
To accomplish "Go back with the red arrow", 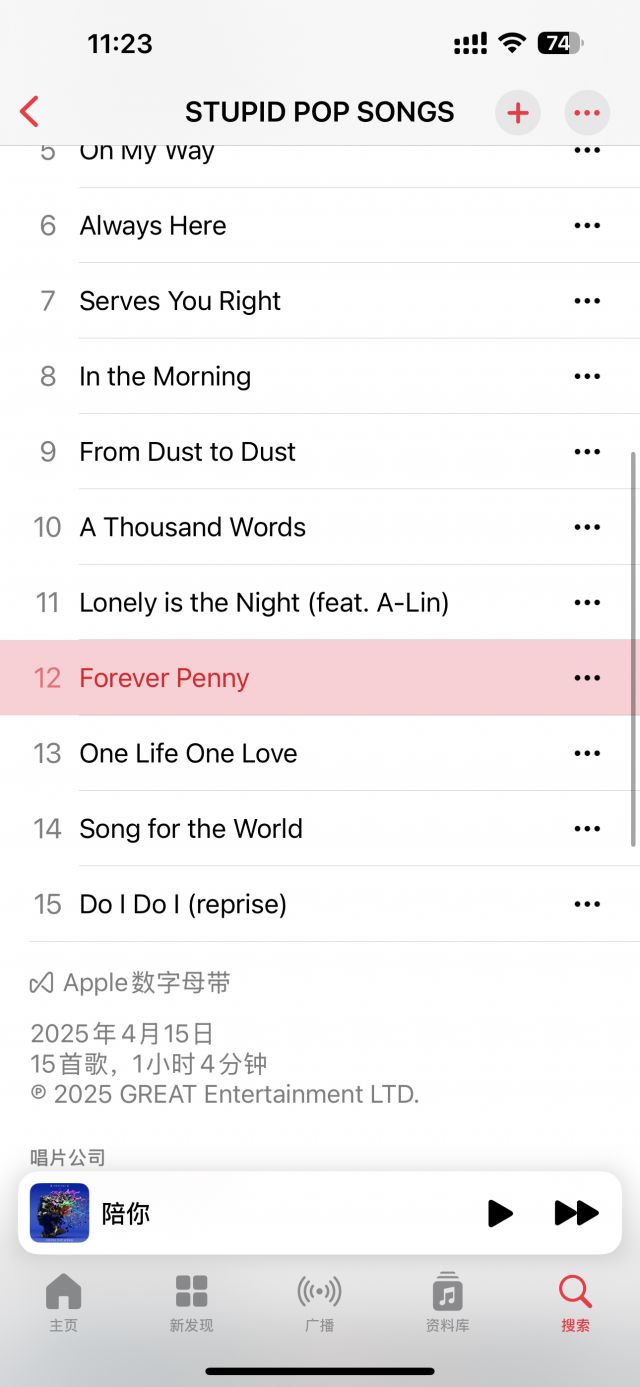I will 30,111.
